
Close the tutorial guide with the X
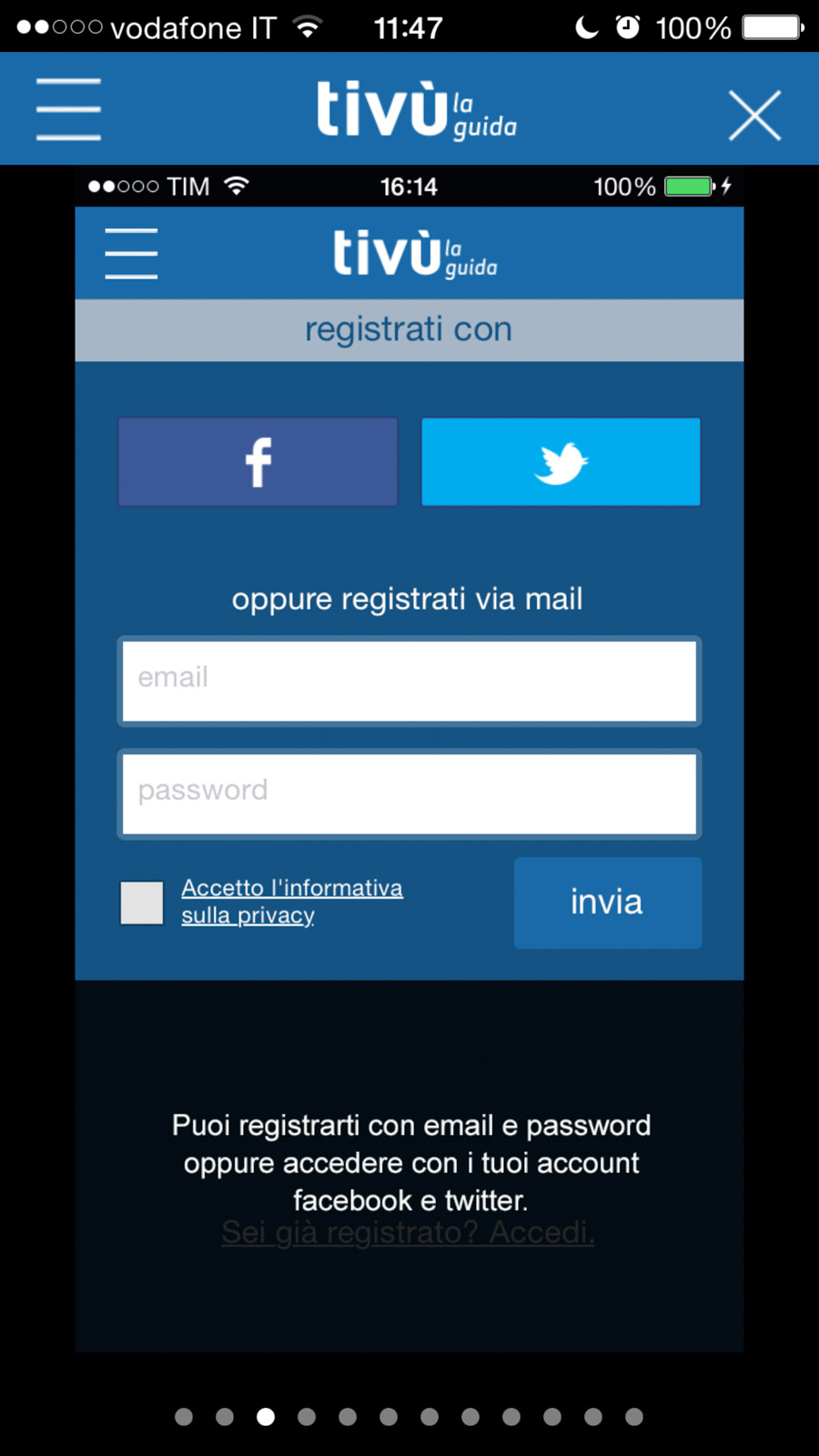click(x=754, y=116)
